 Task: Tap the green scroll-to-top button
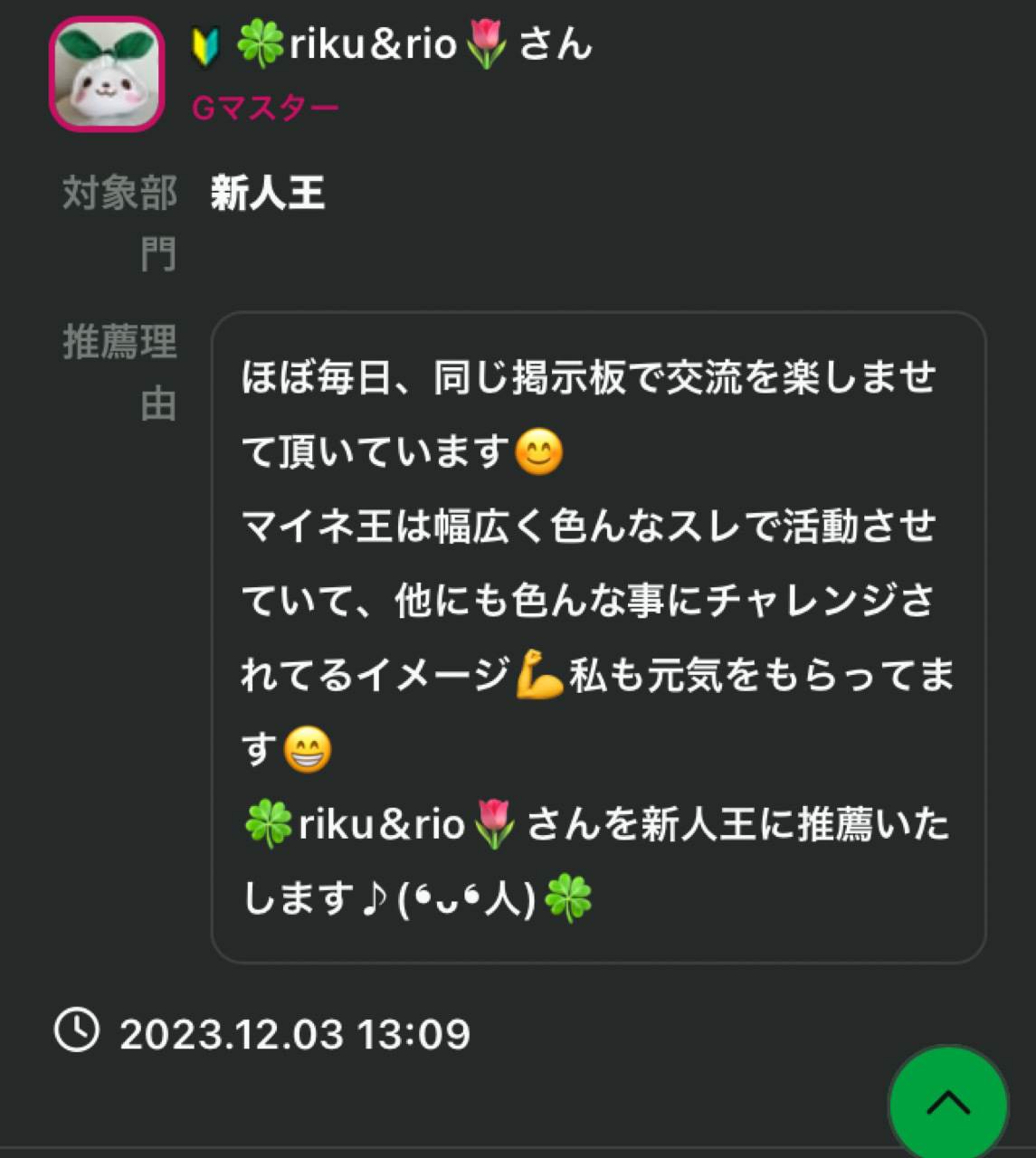(x=947, y=1102)
